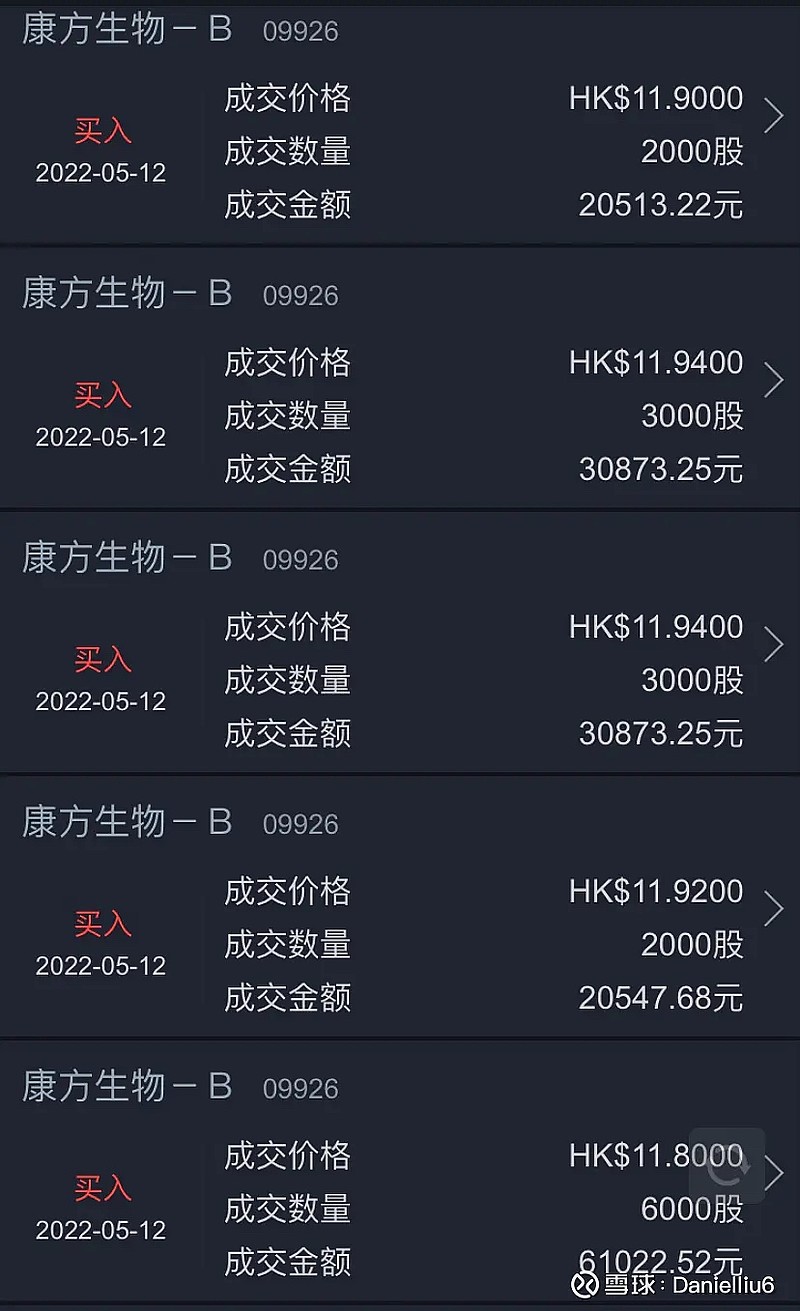Screen dimensions: 800x1311
Task: Open the HK$11.9200 trade record totaling 20547.68元
Action: [400, 908]
